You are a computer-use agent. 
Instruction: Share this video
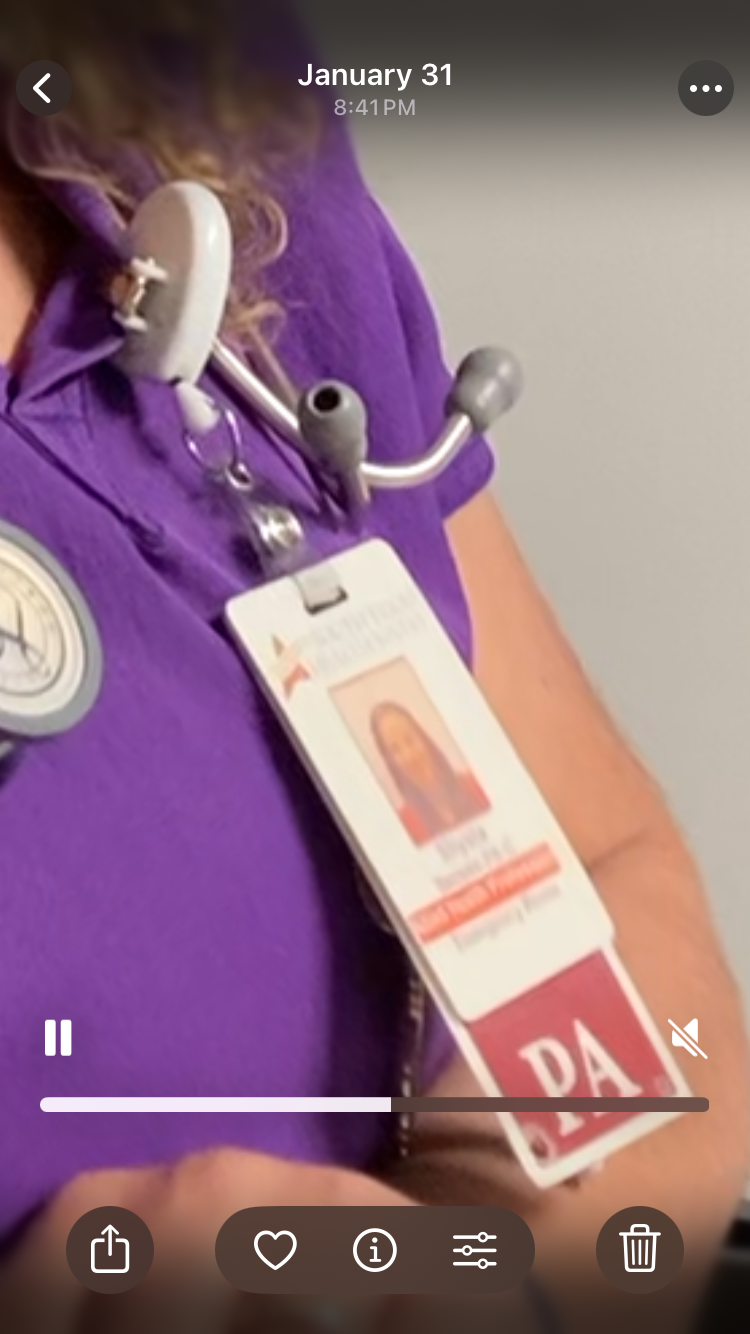[110, 1251]
